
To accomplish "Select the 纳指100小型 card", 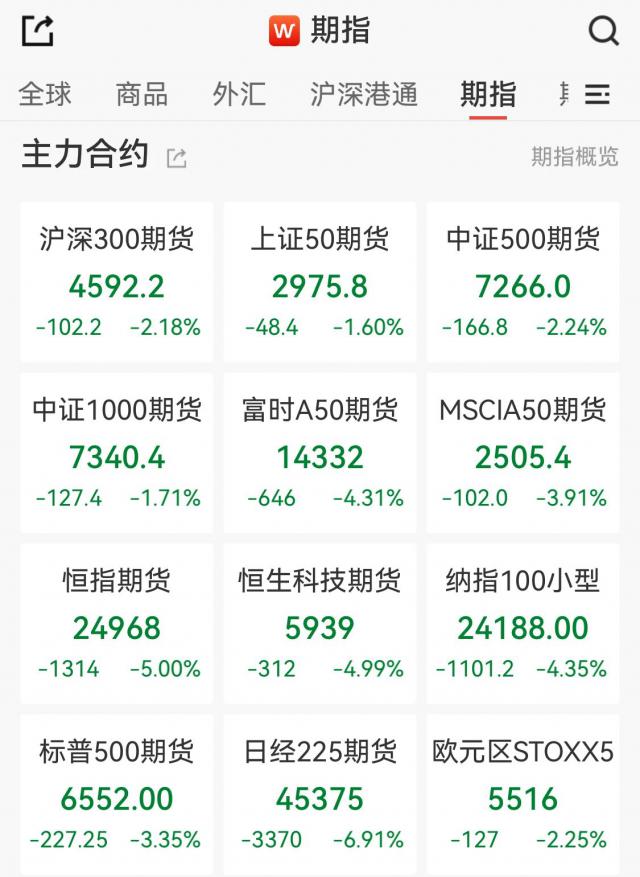I will click(x=523, y=624).
